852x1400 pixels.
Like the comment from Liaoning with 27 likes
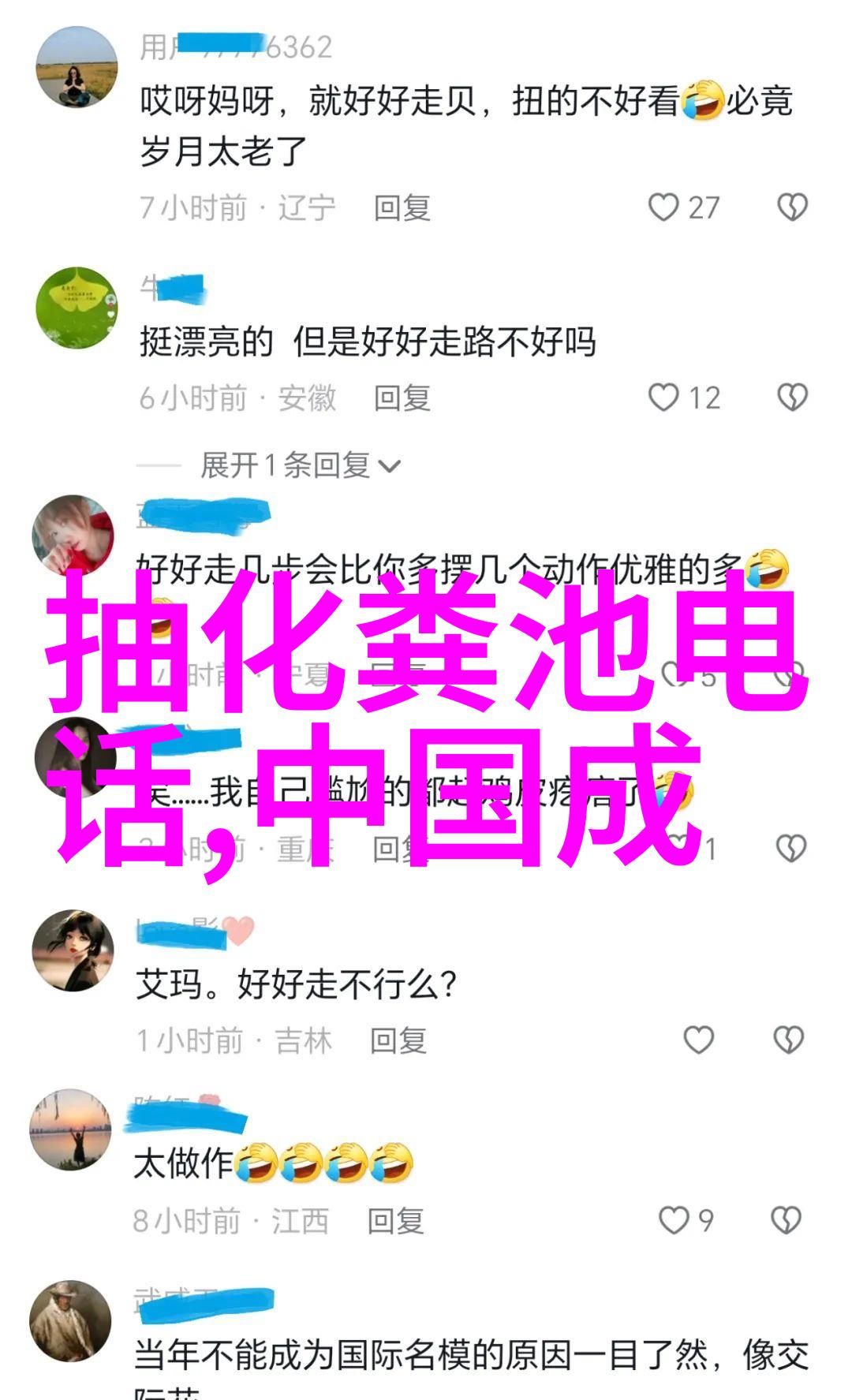663,207
